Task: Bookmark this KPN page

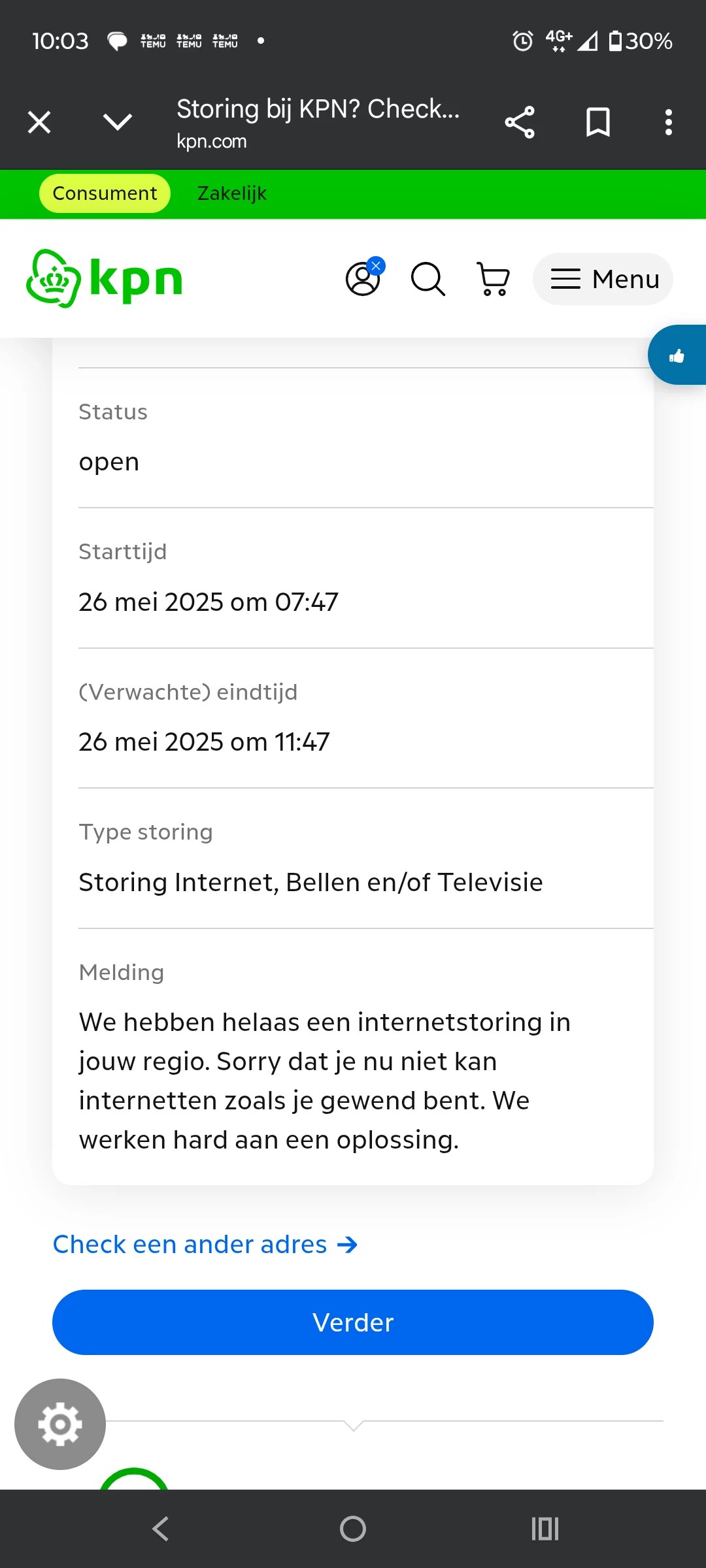Action: (598, 122)
